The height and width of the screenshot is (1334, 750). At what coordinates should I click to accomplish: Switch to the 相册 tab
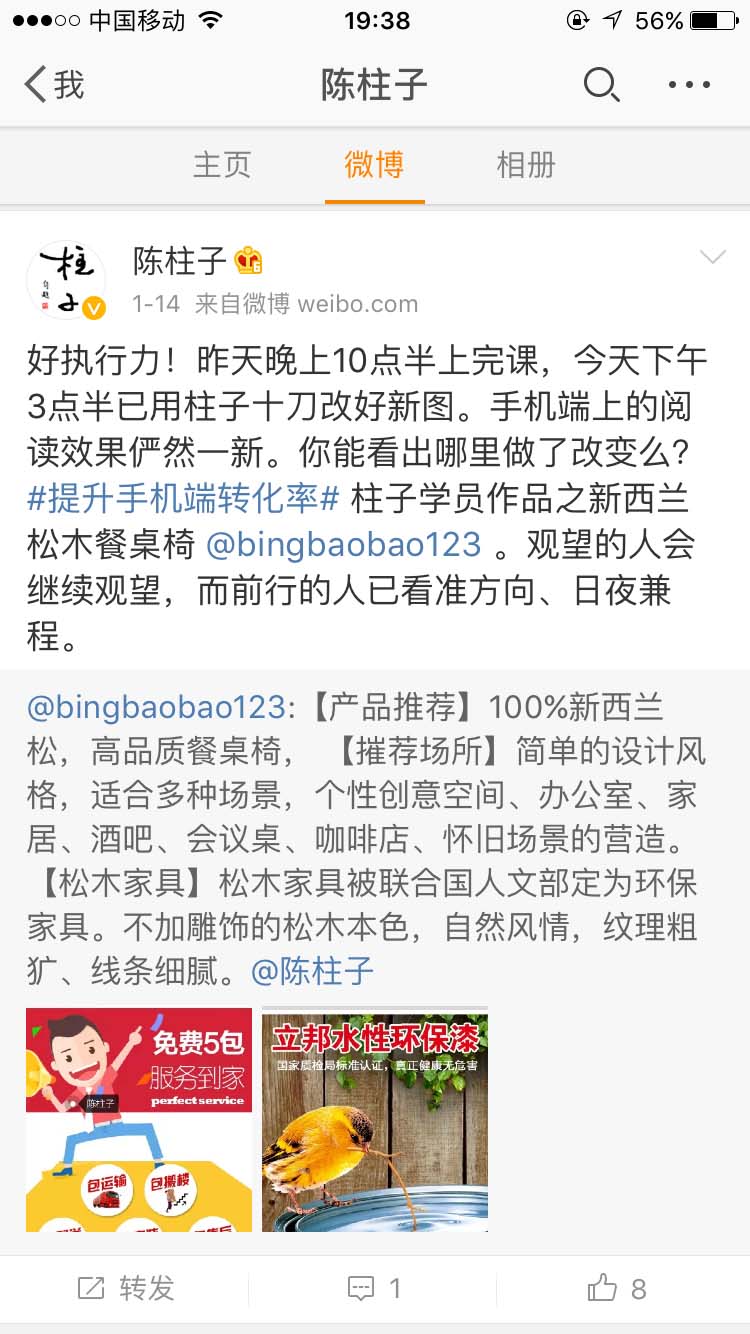tap(526, 165)
